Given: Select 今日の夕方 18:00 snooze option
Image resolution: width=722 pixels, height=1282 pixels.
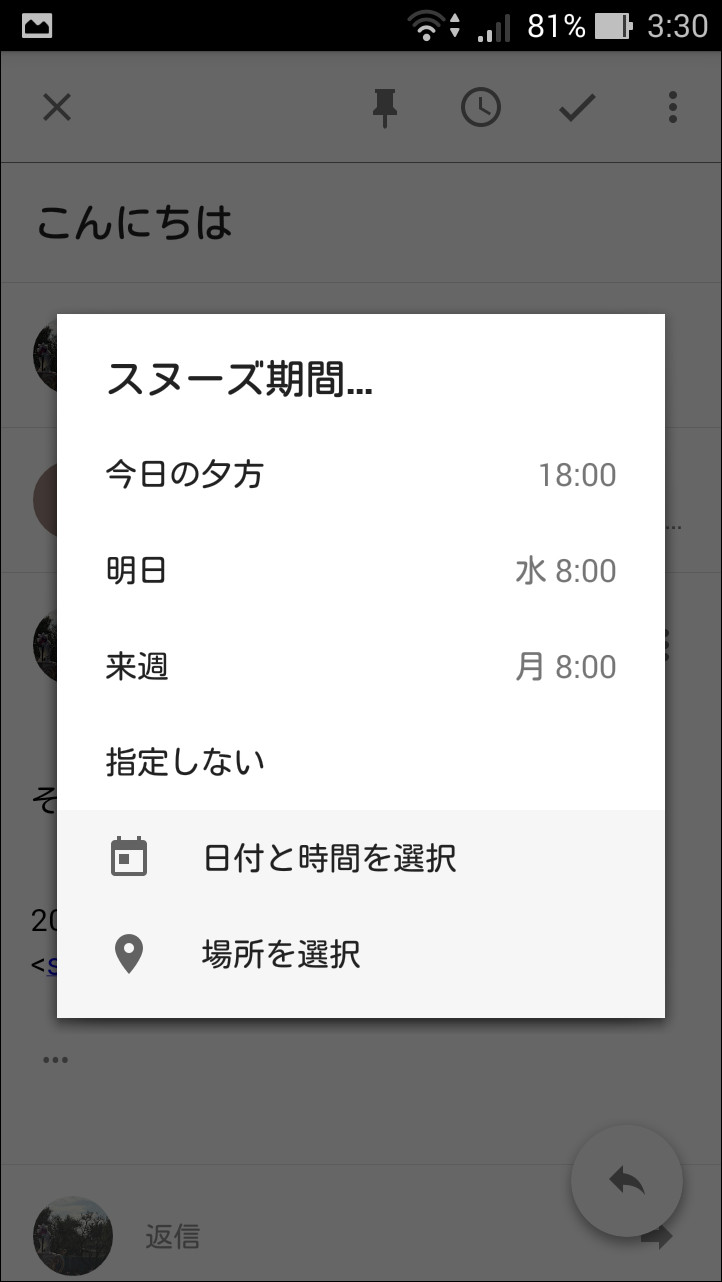Looking at the screenshot, I should tap(360, 475).
